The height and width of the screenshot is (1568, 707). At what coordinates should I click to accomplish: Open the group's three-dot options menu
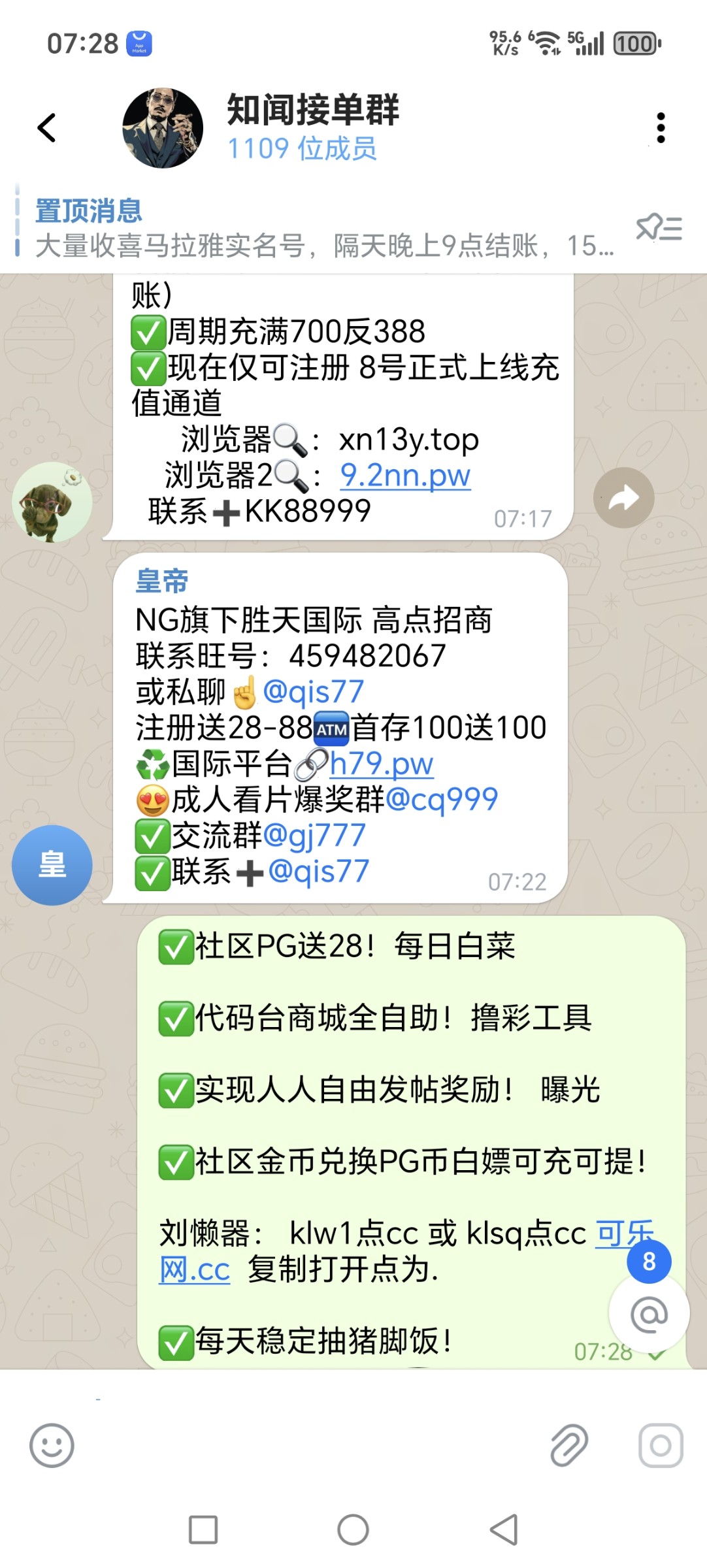tap(661, 127)
